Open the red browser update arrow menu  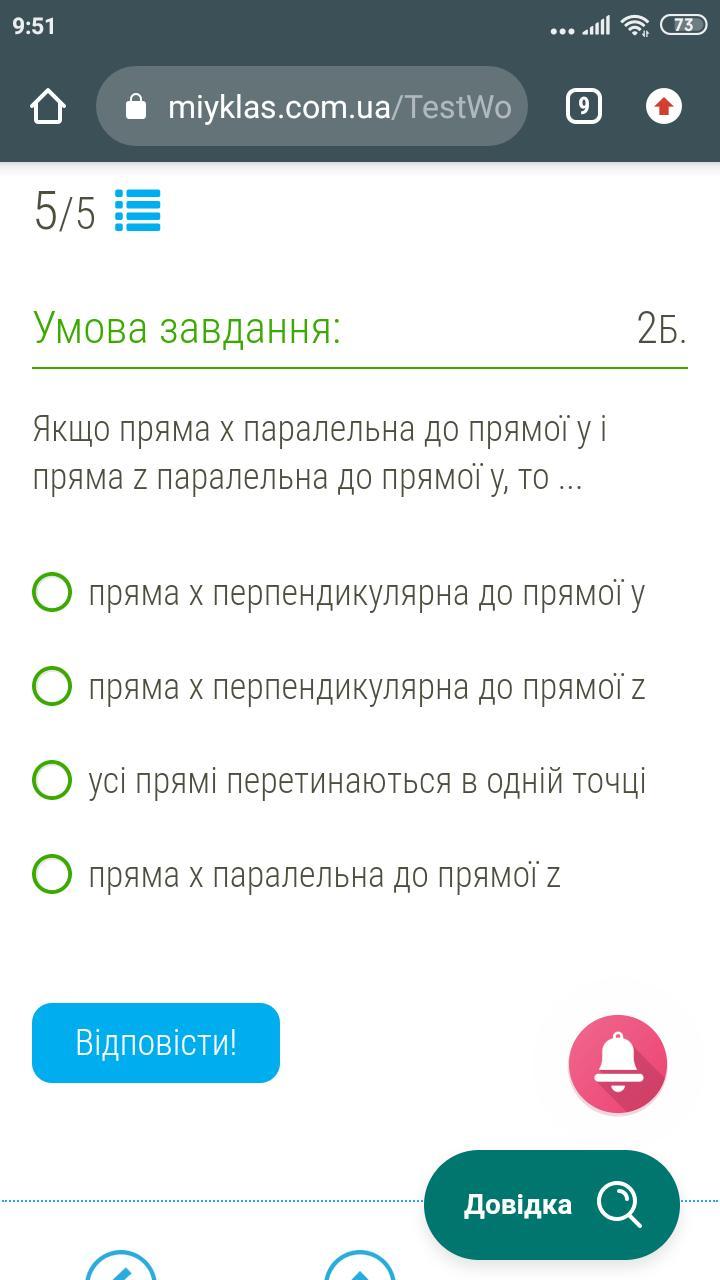tap(664, 106)
